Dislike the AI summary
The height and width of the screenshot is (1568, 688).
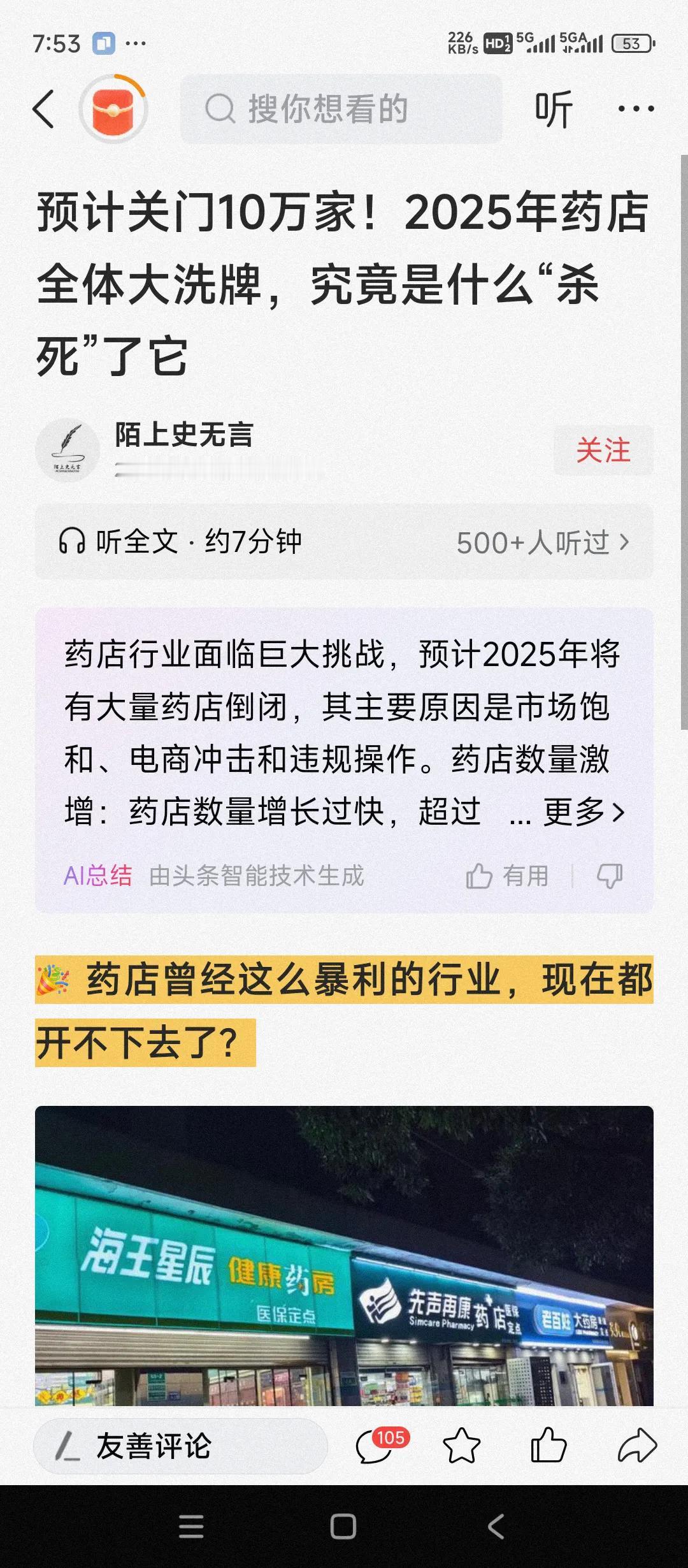(x=609, y=876)
